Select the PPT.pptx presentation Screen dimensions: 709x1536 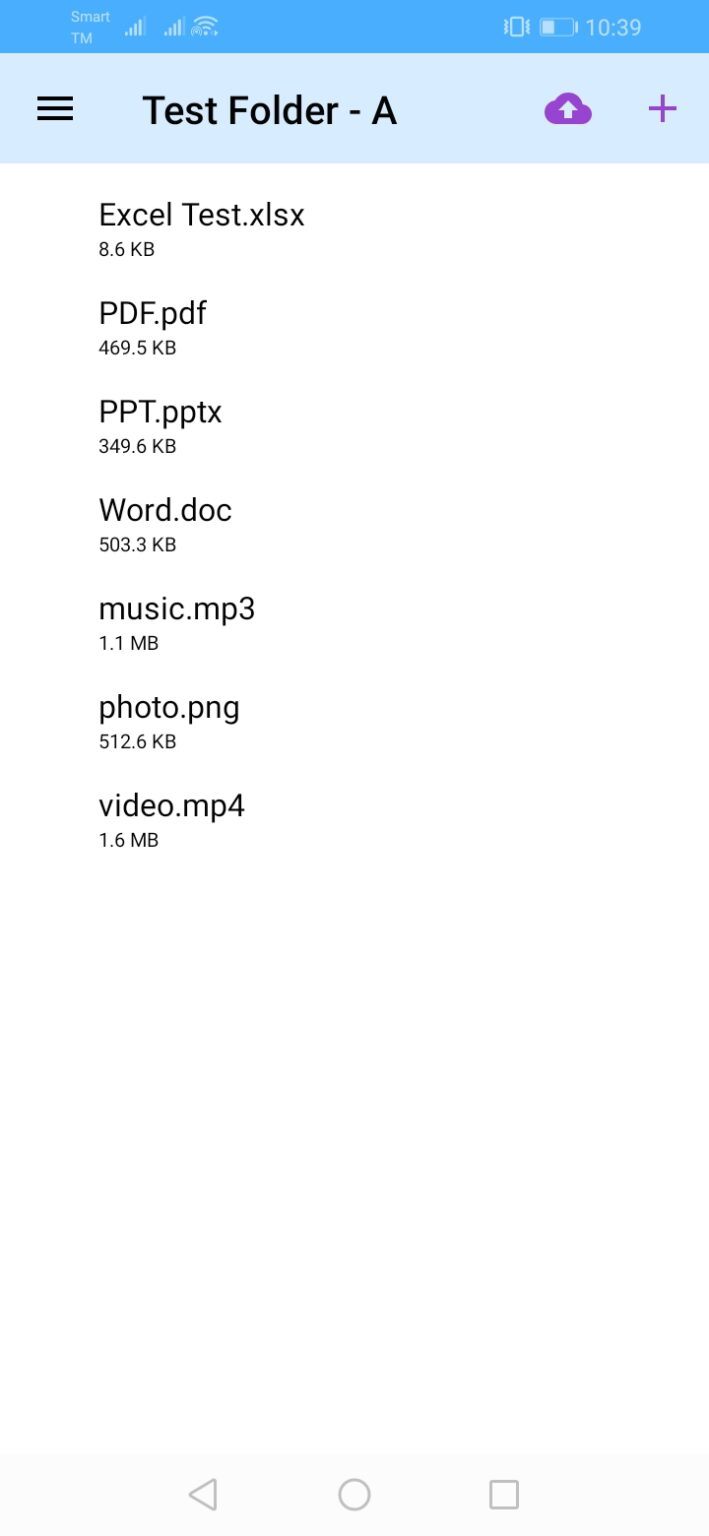point(160,424)
